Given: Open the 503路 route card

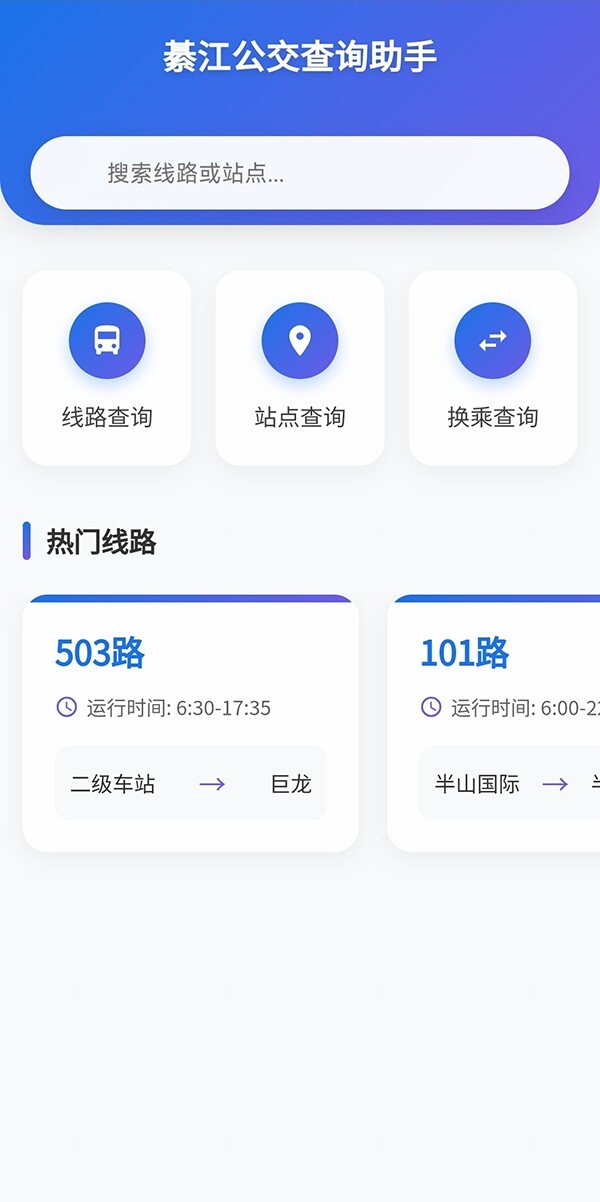Looking at the screenshot, I should tap(190, 723).
